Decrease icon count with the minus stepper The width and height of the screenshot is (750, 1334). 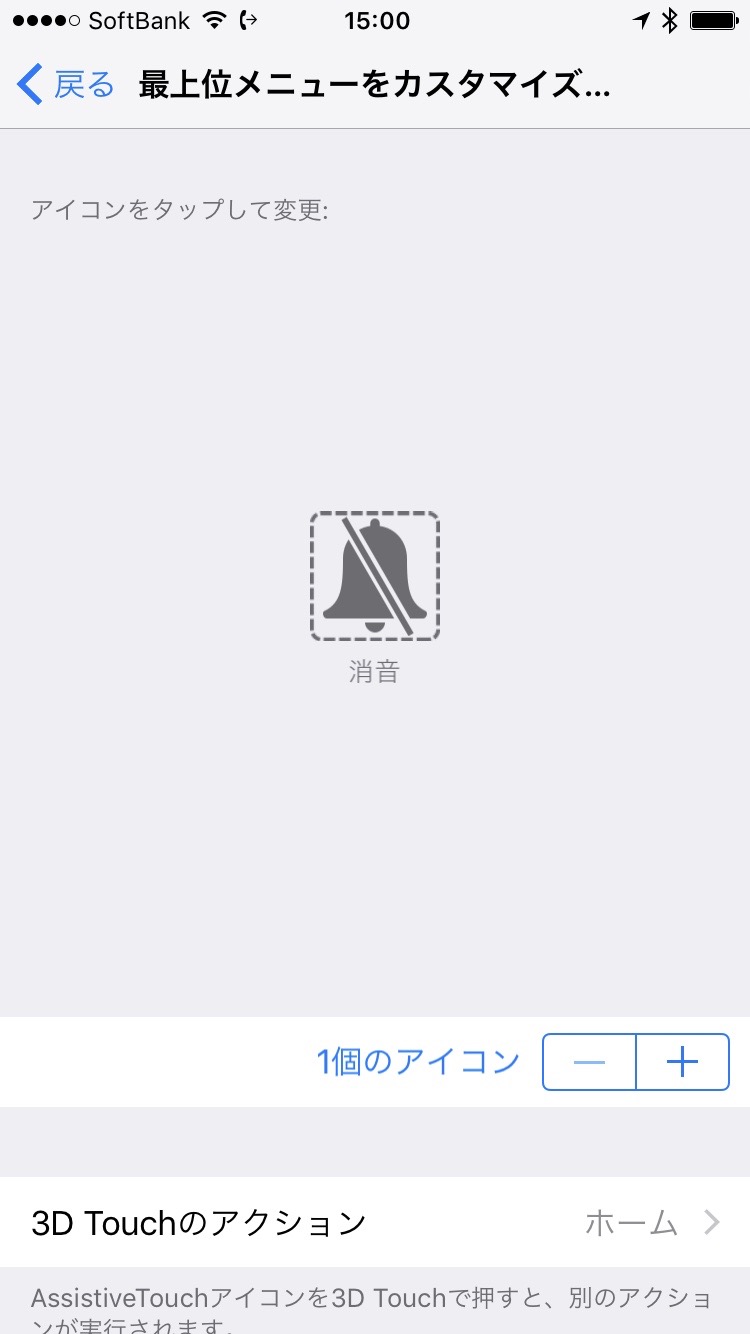pos(589,1062)
